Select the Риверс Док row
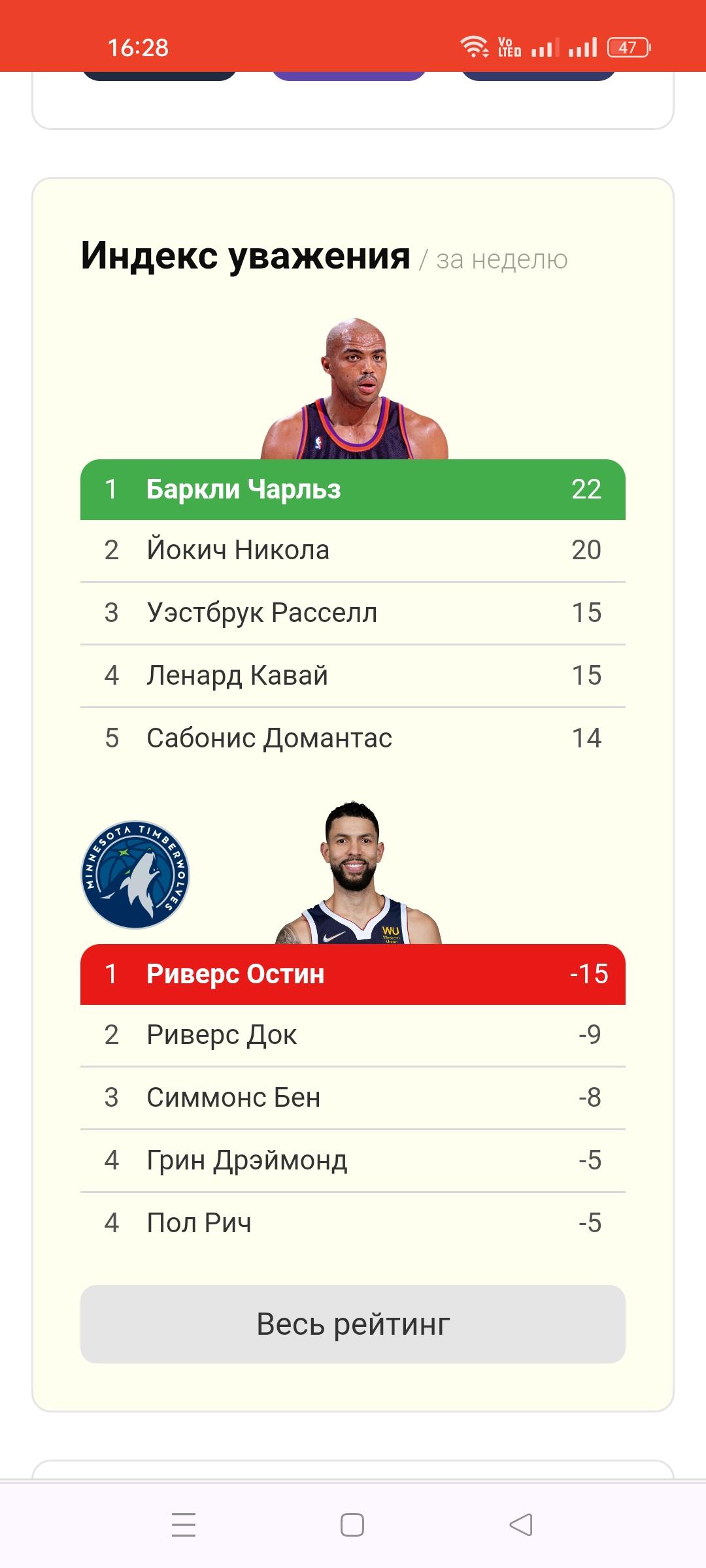 (353, 1035)
